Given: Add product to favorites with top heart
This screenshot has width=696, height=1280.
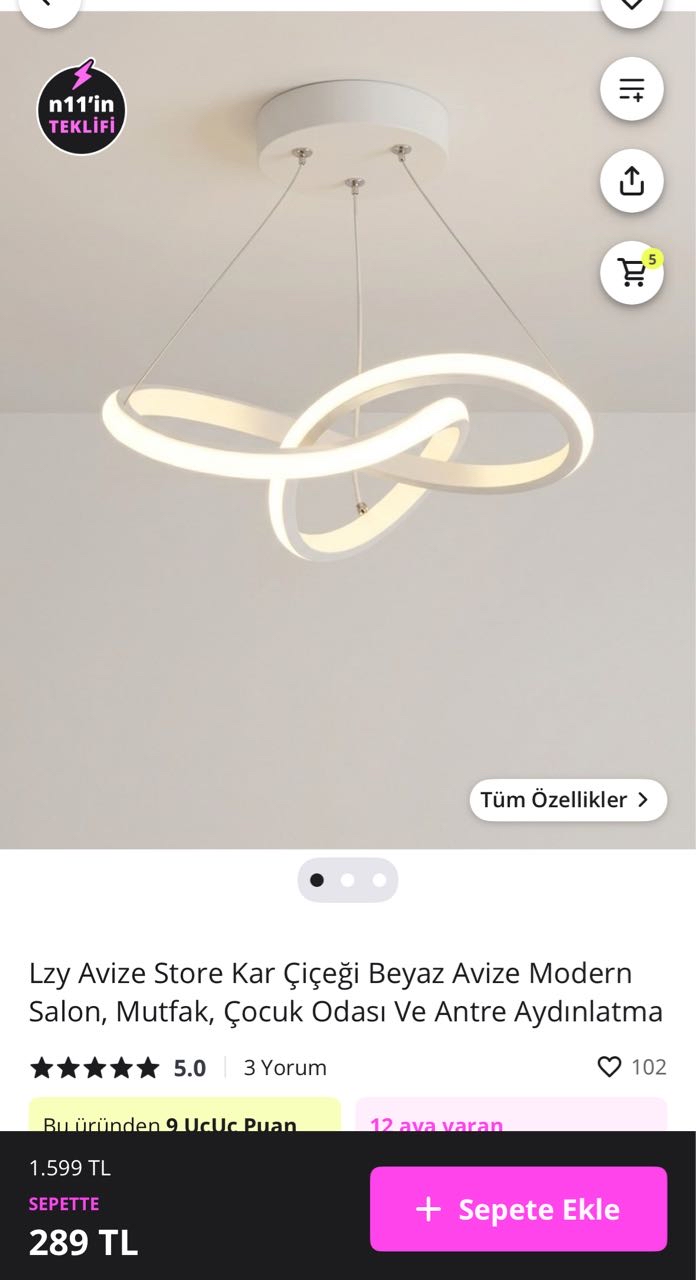Looking at the screenshot, I should [x=631, y=6].
